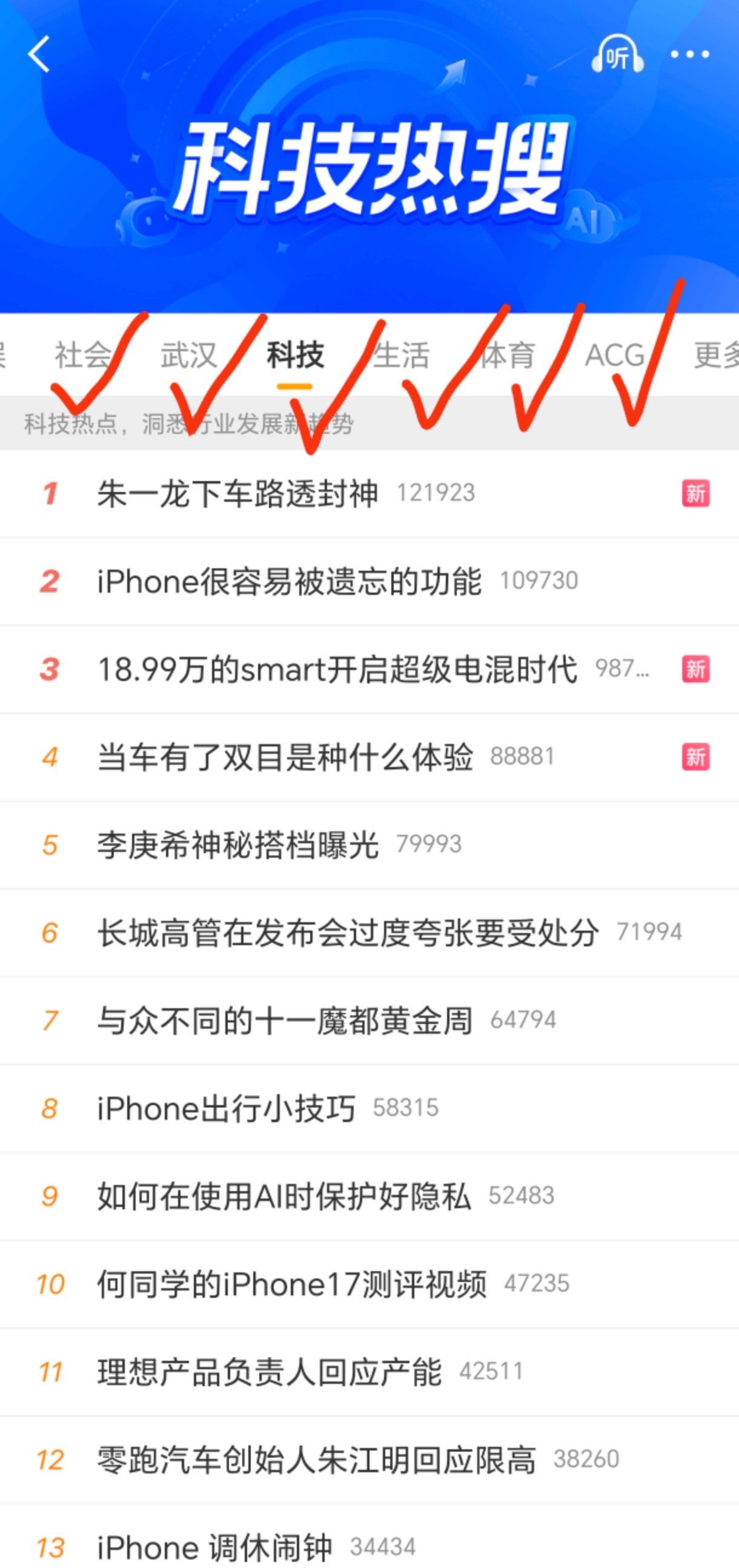Open iPhone出行小技巧 topic
Screen dimensions: 739x1568
227,1108
